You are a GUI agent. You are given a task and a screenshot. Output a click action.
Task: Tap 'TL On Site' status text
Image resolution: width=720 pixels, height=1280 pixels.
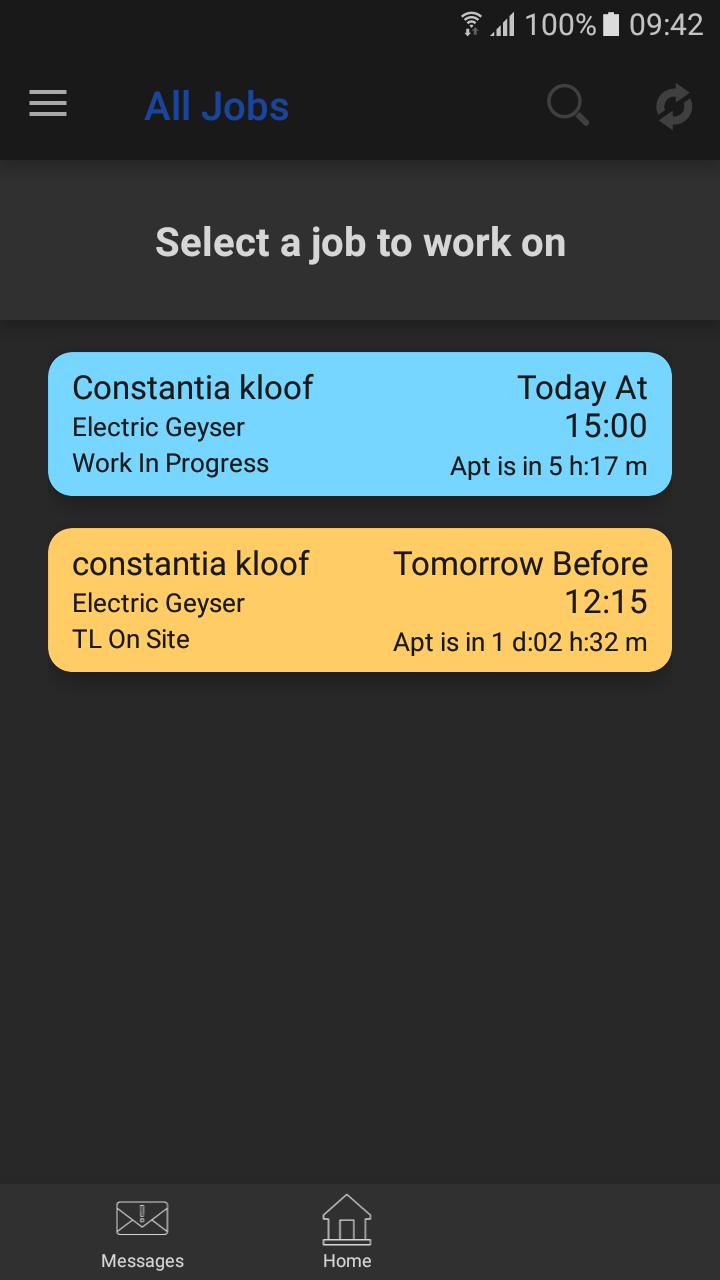(x=130, y=639)
